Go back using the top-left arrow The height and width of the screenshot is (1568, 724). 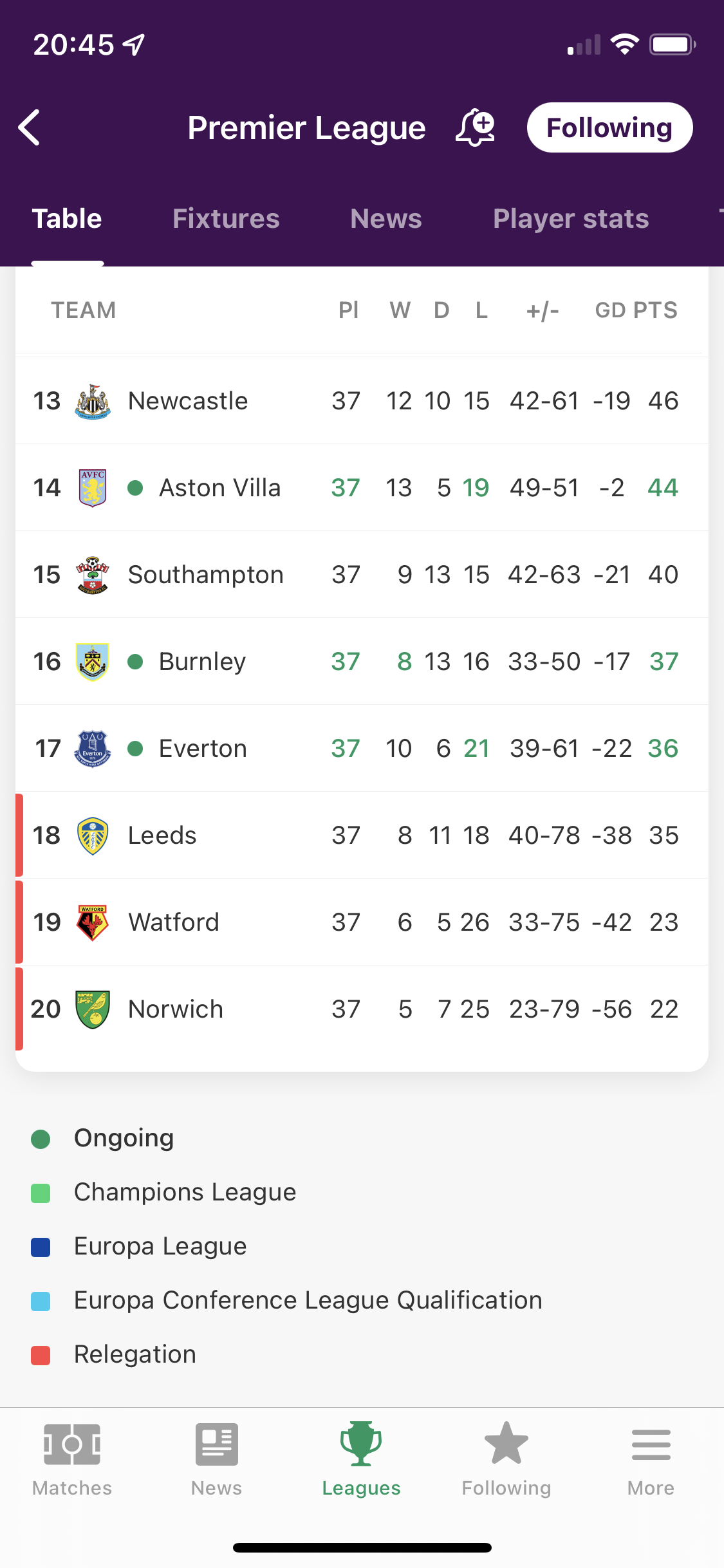point(30,127)
